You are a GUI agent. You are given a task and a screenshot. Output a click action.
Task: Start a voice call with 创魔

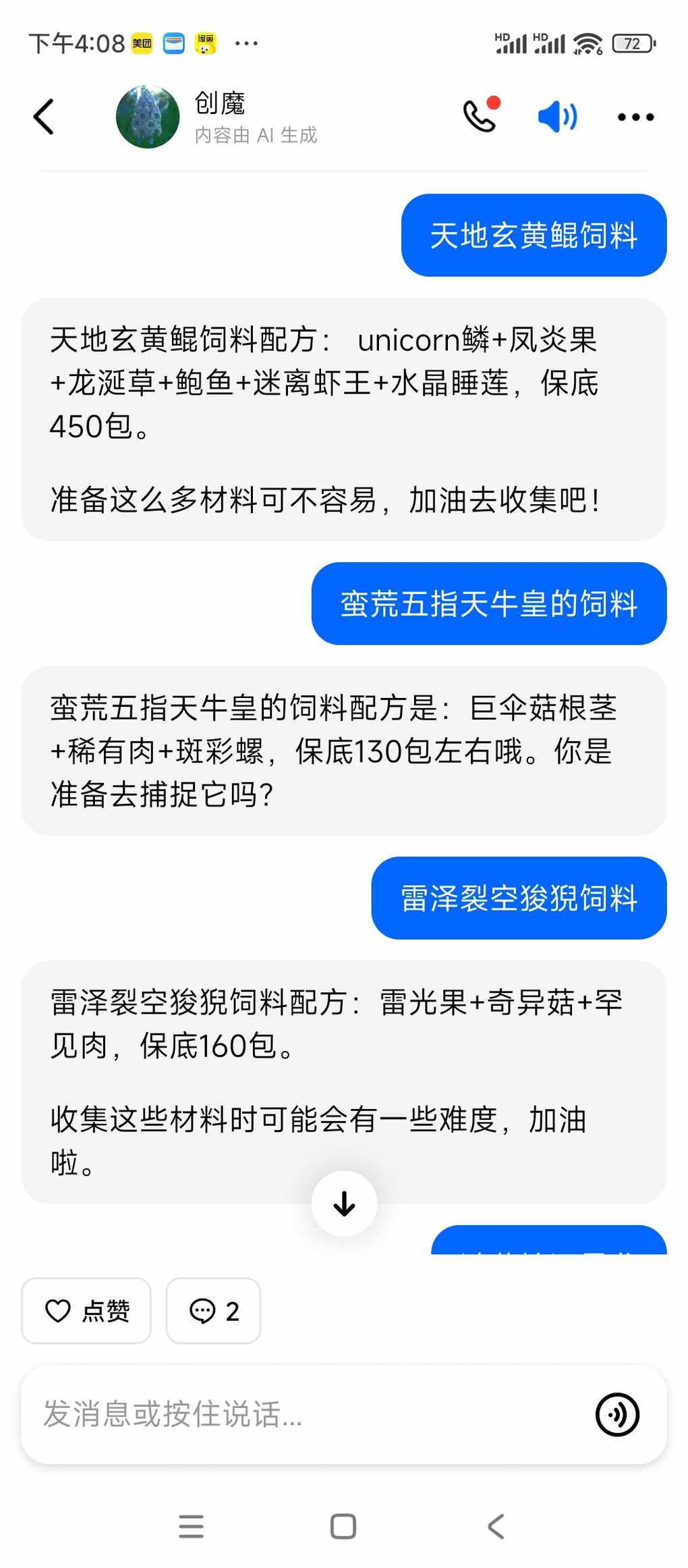click(480, 116)
